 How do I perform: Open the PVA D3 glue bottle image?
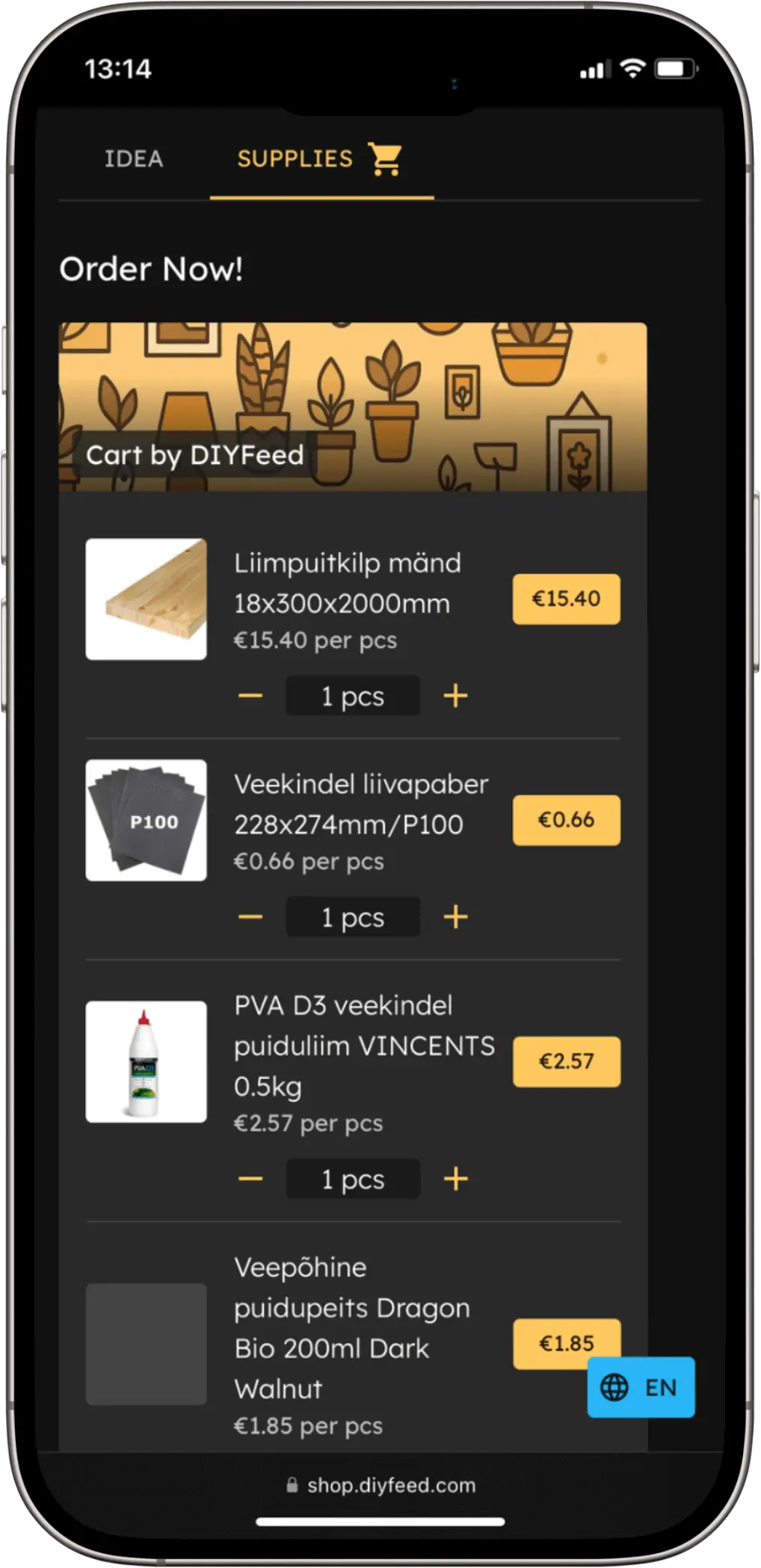pos(147,1062)
